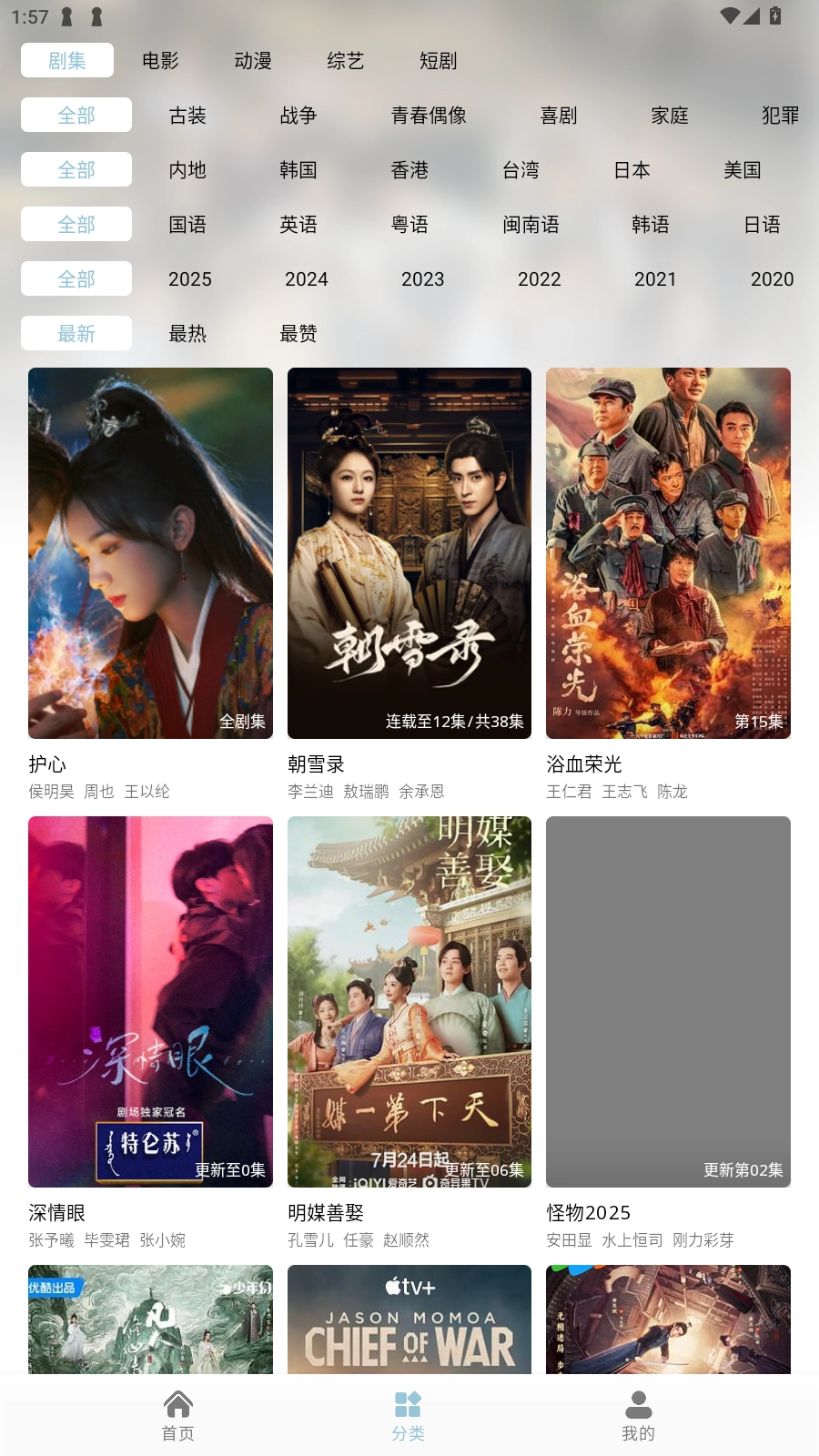
Task: Sort the list by 最赞
Action: click(298, 334)
